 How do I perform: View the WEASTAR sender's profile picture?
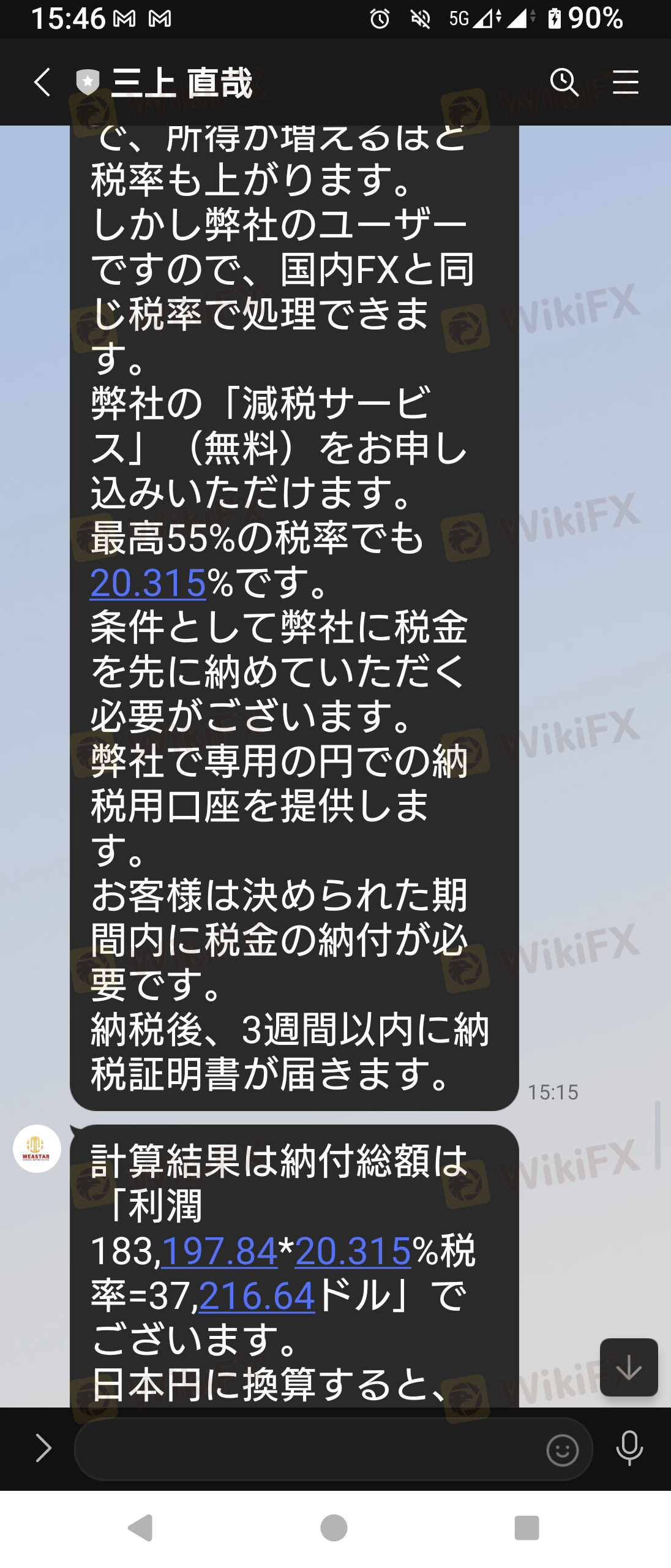pos(37,1148)
